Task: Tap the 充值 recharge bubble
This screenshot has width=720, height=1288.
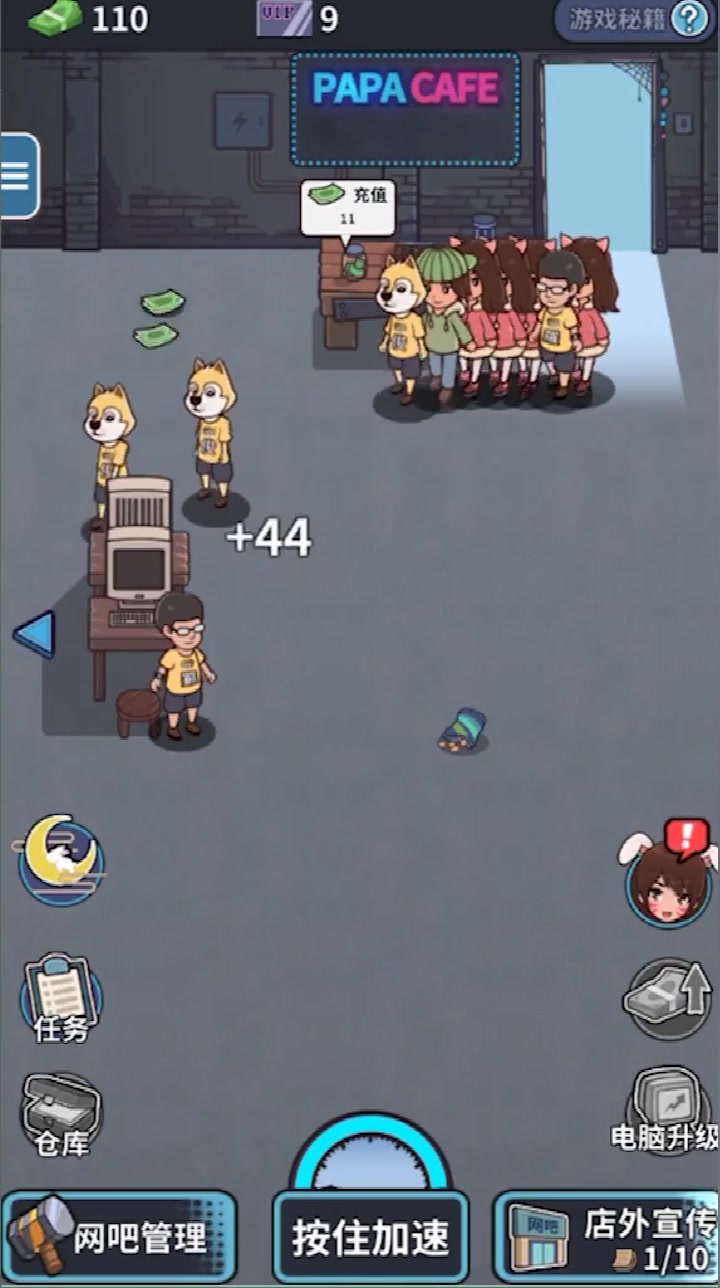Action: click(347, 206)
